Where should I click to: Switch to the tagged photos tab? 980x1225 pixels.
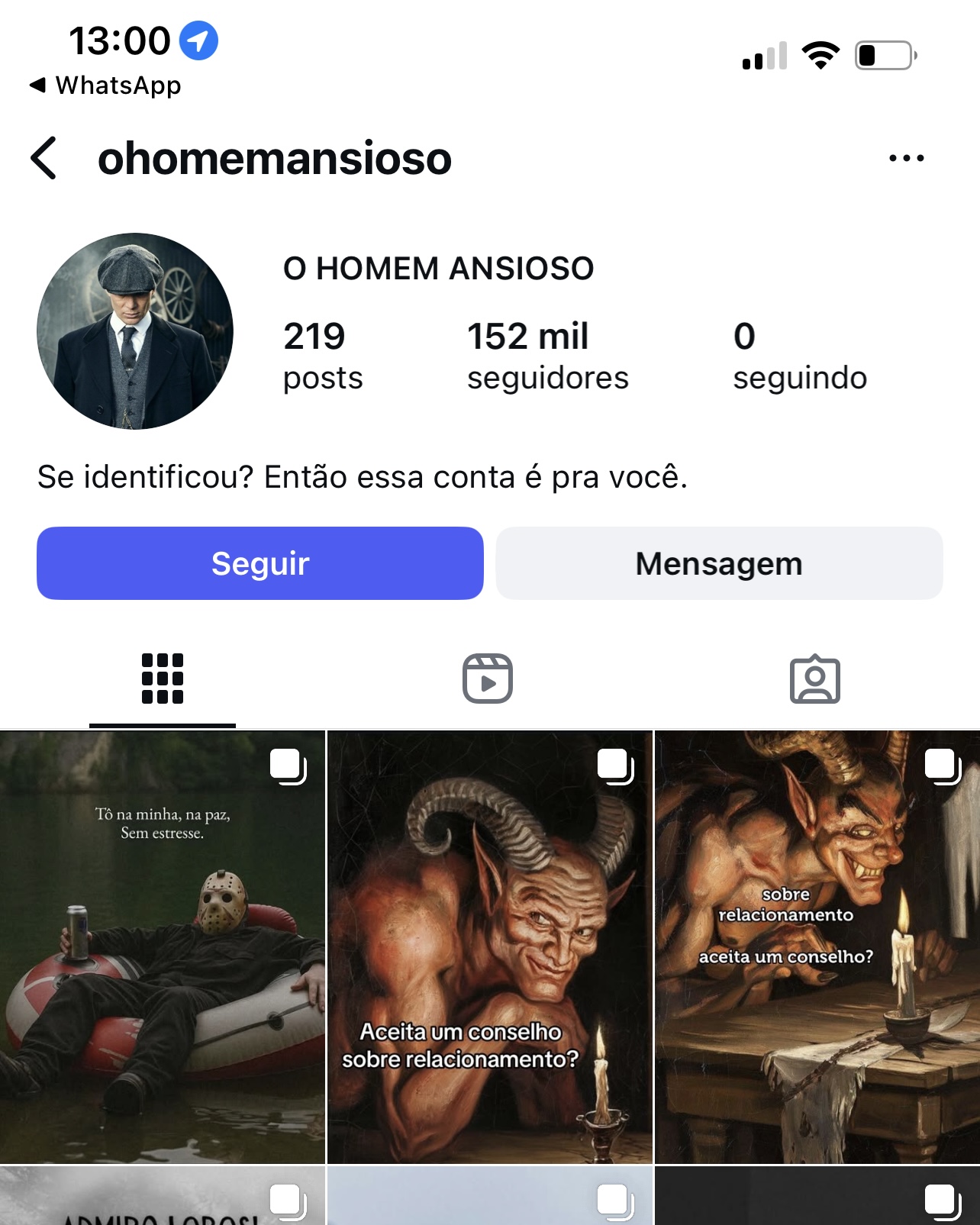coord(814,679)
